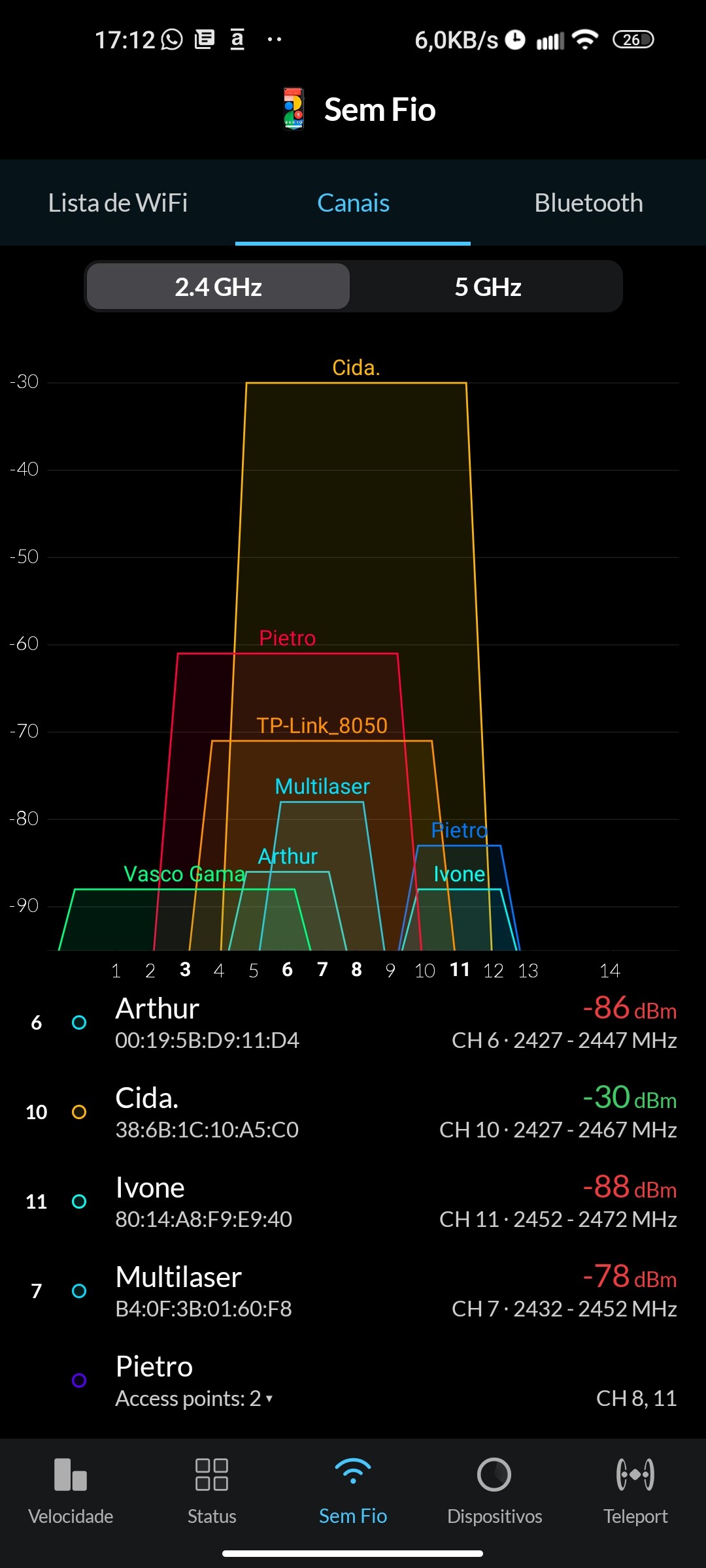Open the Arthur network details
This screenshot has height=1568, width=706.
click(x=353, y=1023)
